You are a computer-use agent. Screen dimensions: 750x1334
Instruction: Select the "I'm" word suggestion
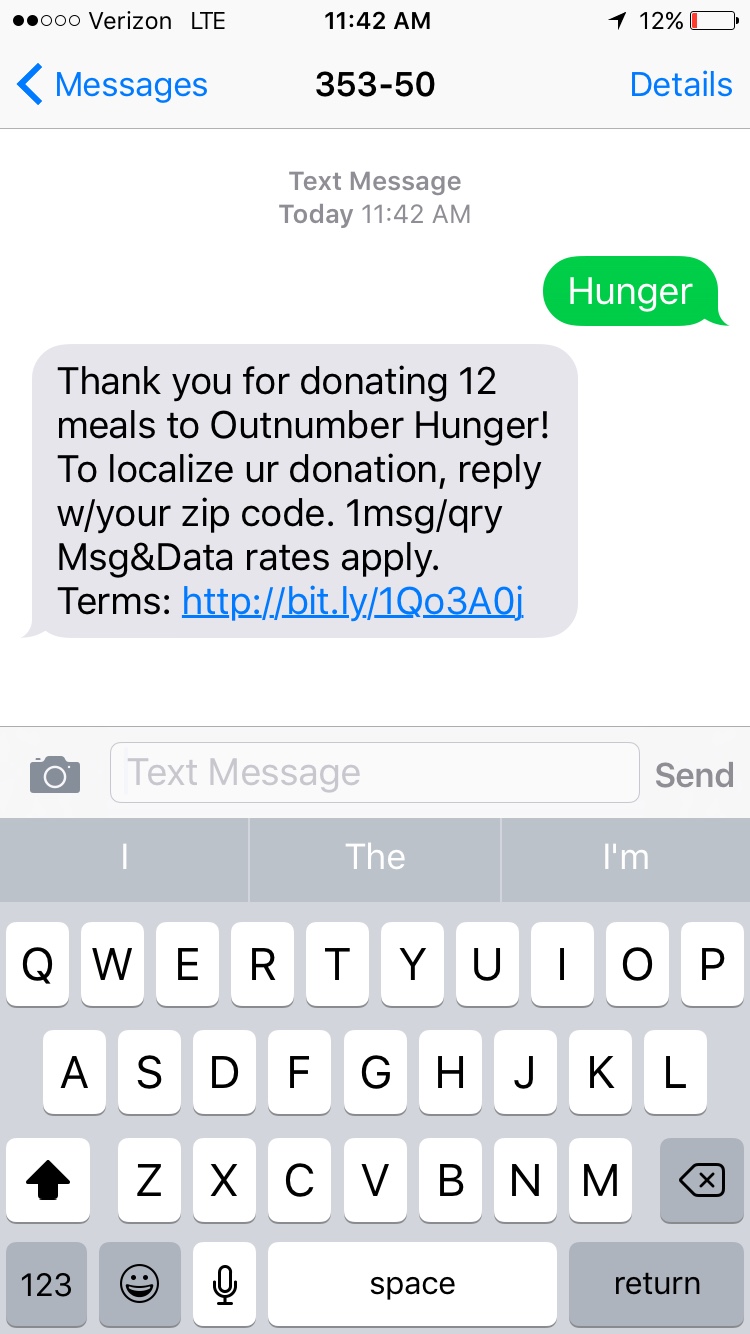coord(626,857)
